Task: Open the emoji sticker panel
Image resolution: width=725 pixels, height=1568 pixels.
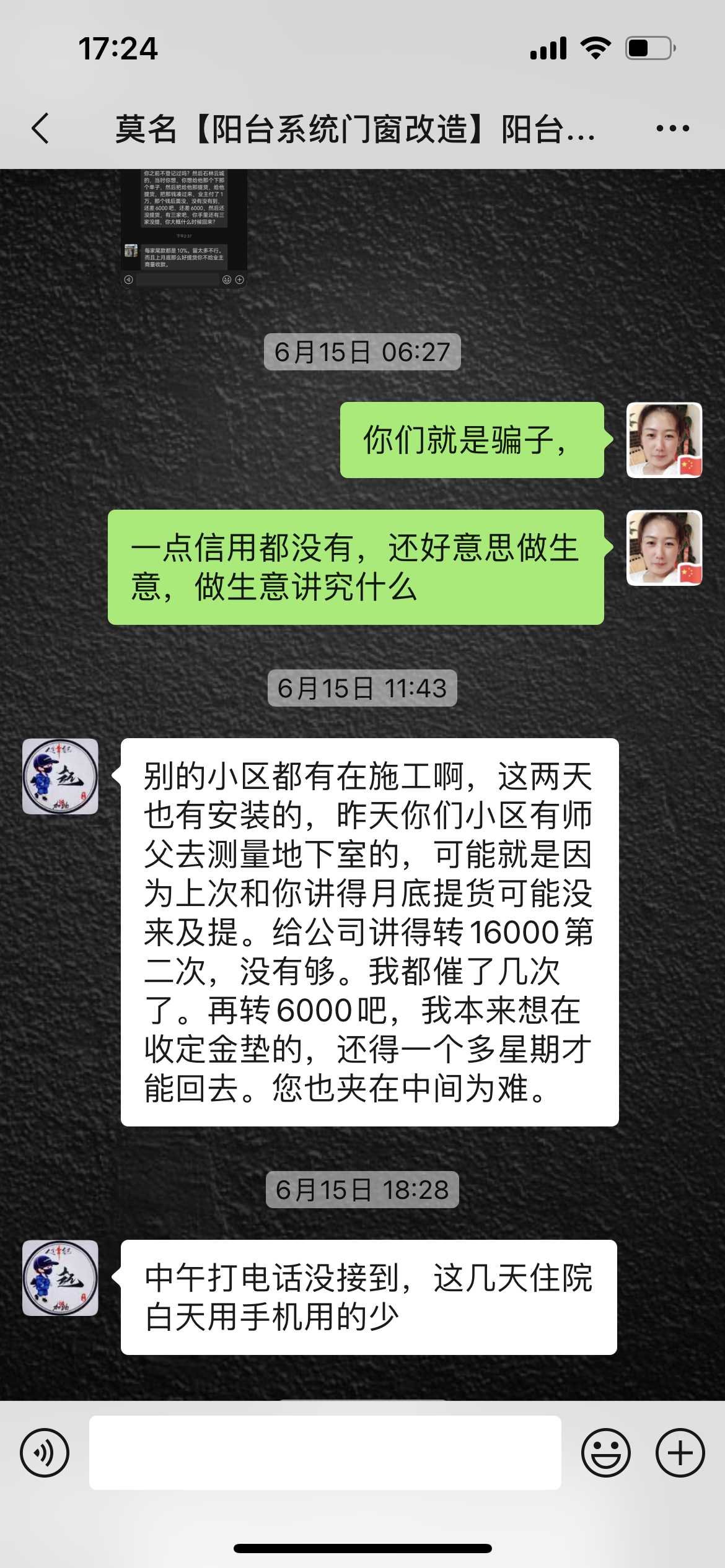Action: tap(605, 1452)
